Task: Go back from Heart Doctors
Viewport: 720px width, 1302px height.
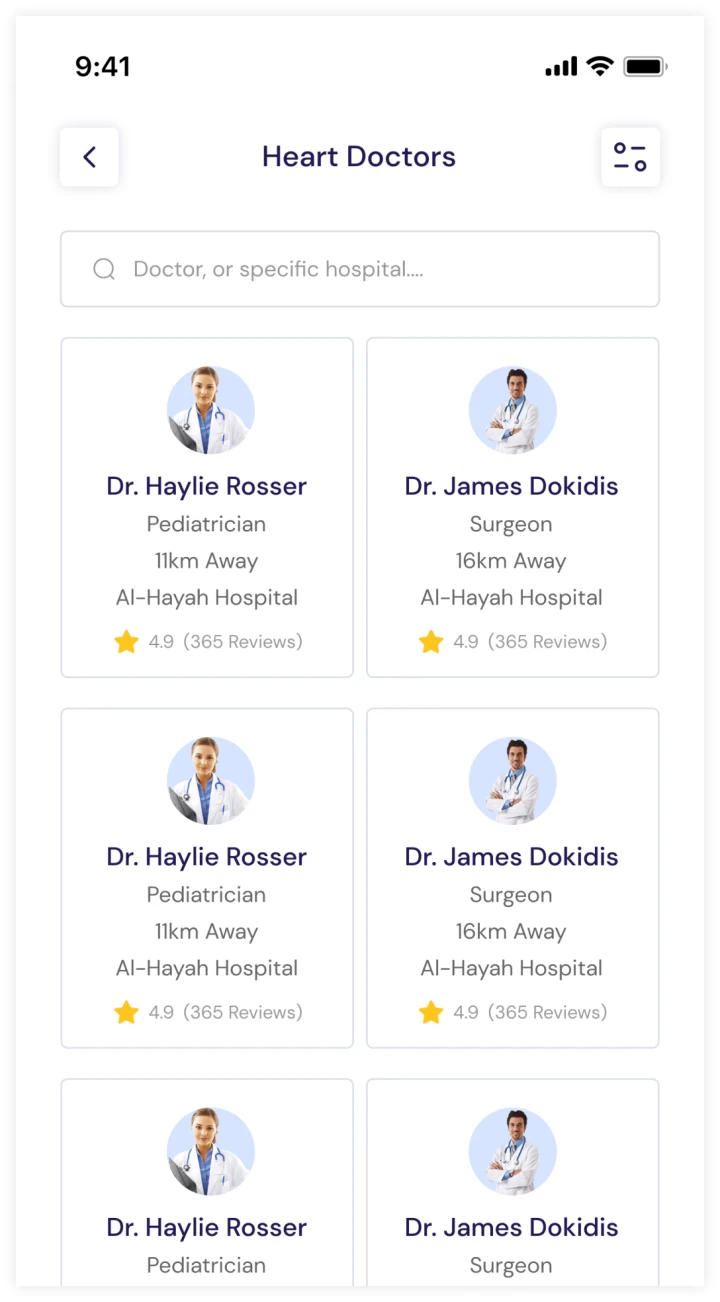Action: point(89,157)
